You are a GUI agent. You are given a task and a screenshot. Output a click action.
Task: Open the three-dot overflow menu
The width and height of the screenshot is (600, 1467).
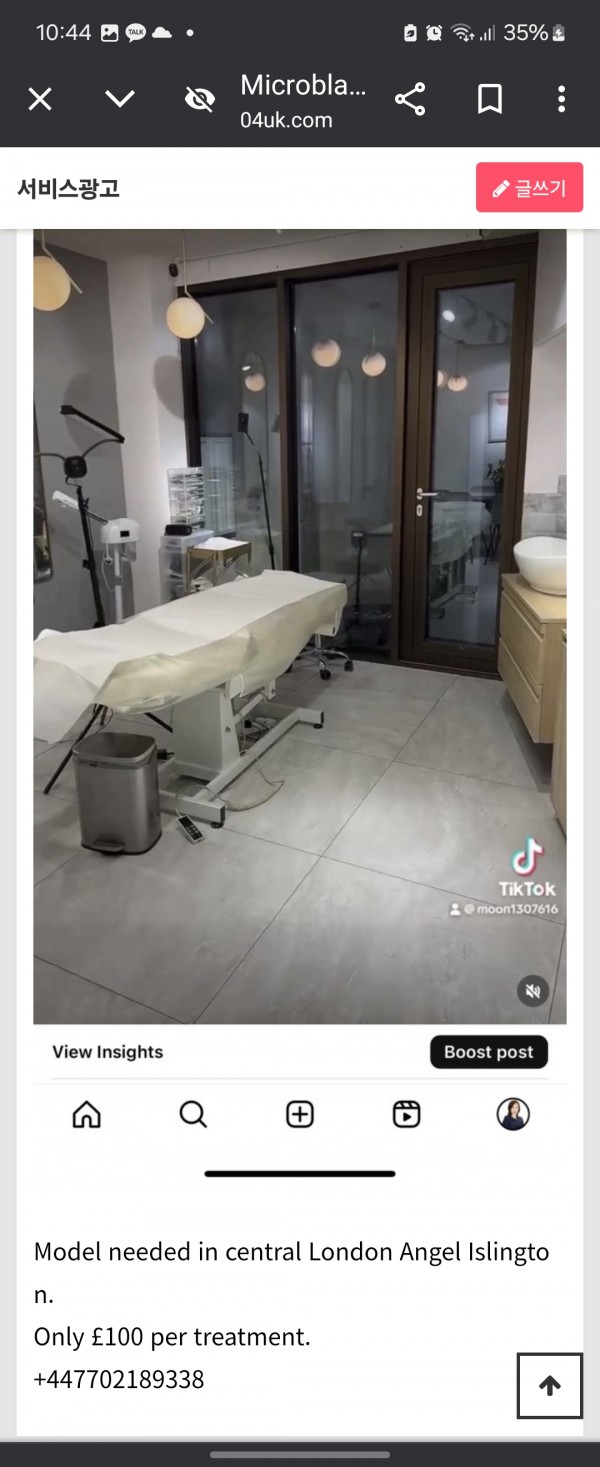[x=561, y=99]
